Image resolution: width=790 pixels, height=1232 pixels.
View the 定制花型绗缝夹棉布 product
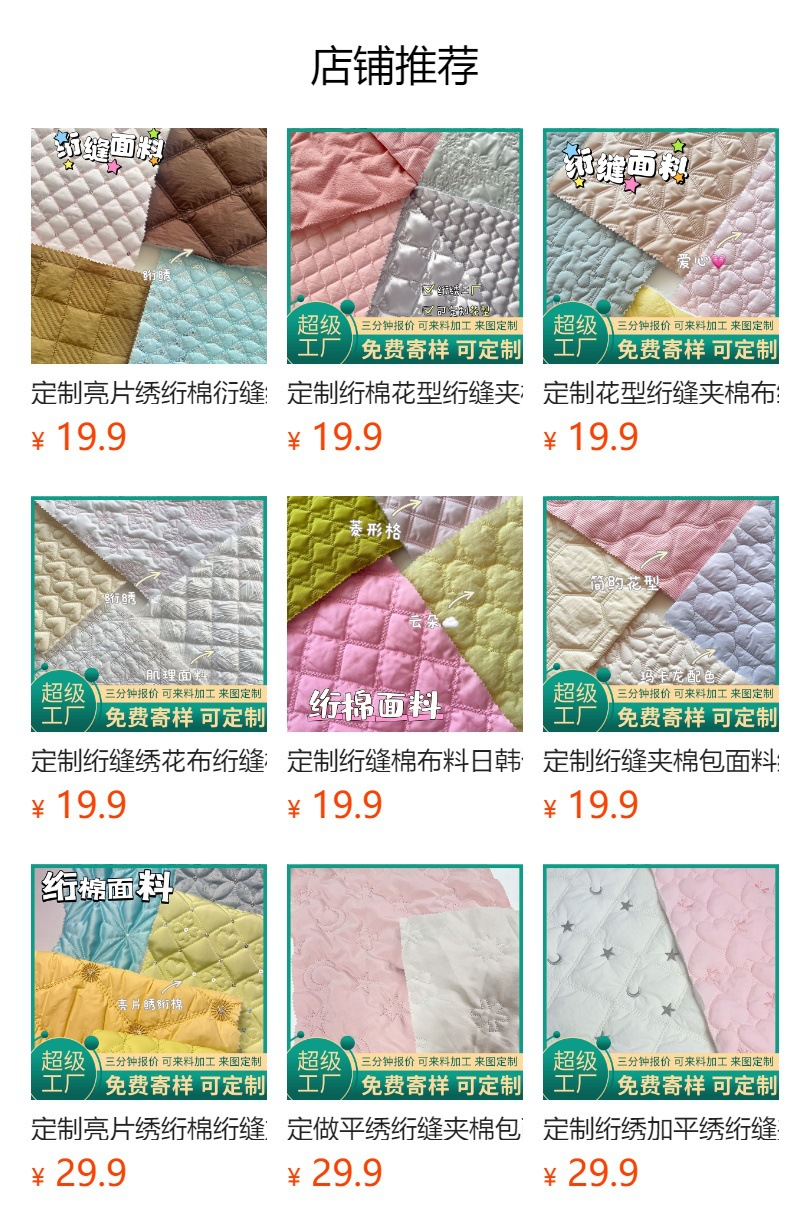(x=660, y=246)
